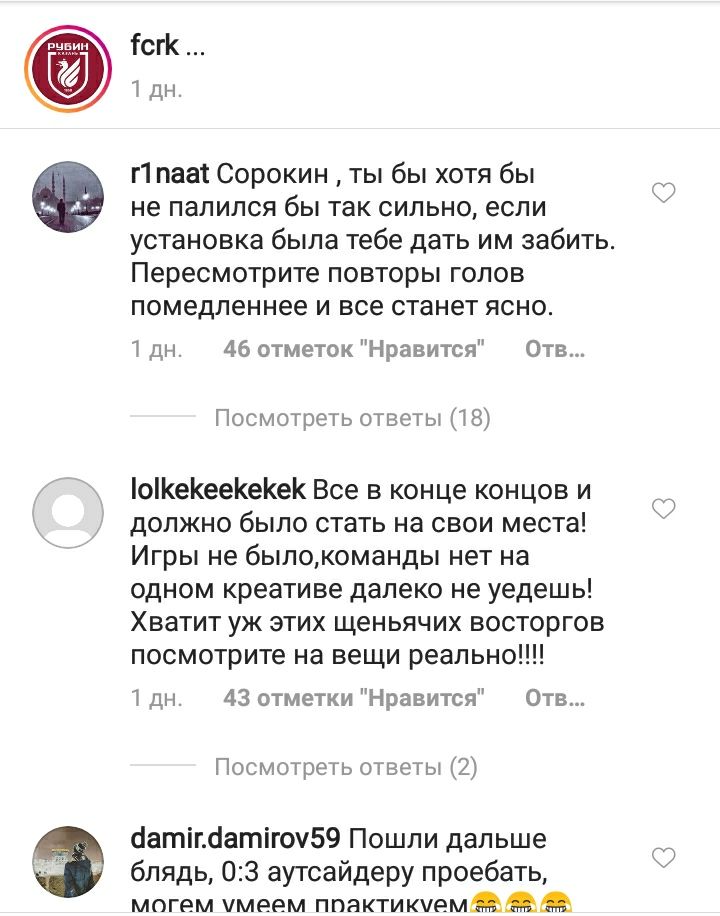The image size is (720, 916).
Task: Open r1naat's profile avatar
Action: tap(68, 196)
